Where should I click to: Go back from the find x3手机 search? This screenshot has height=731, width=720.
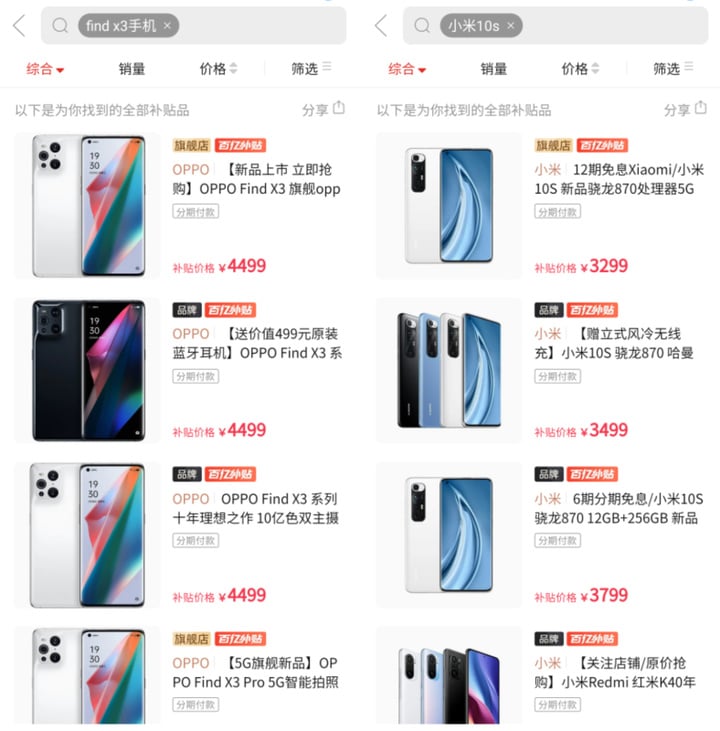[19, 26]
